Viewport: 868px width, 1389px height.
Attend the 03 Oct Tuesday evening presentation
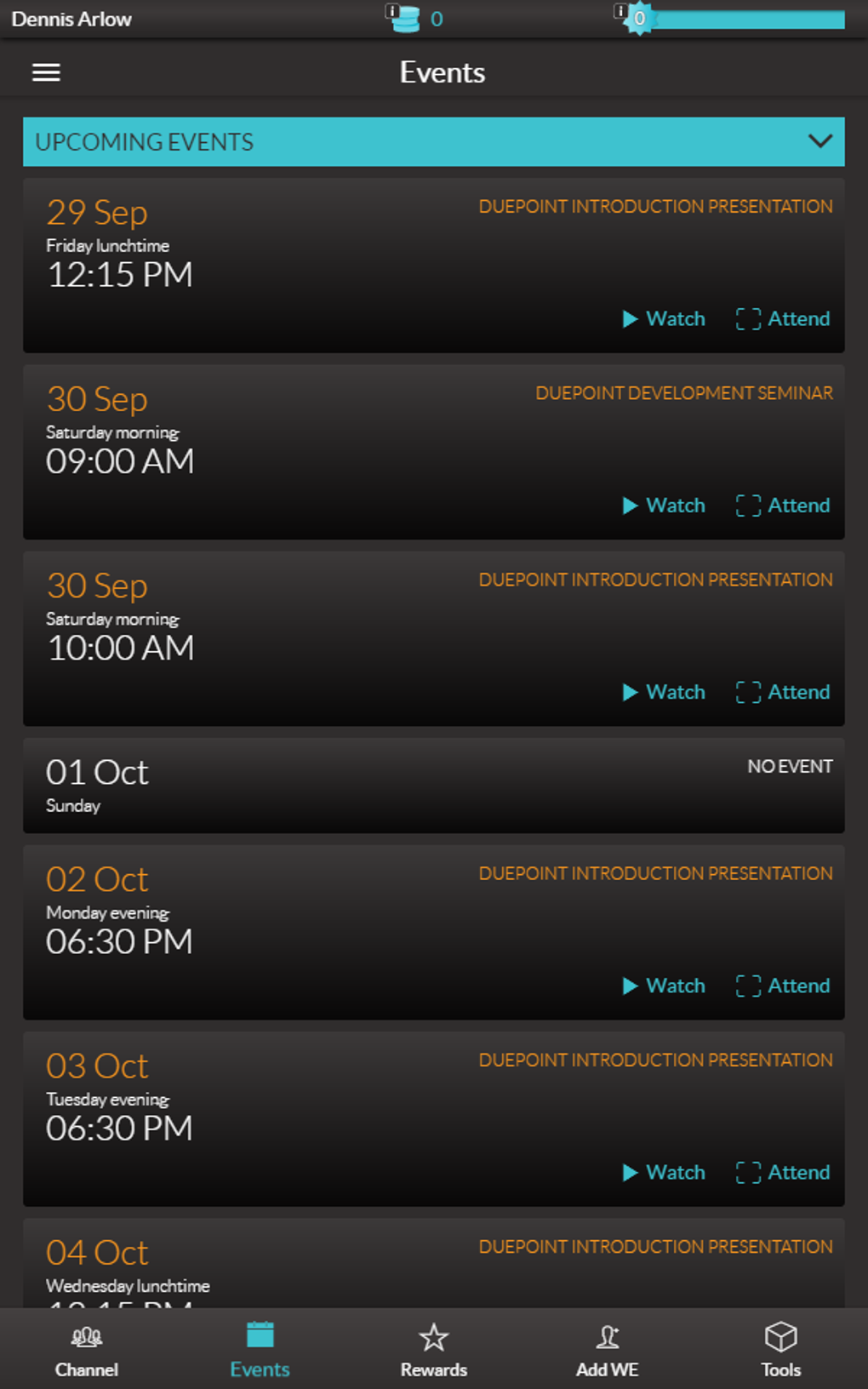782,1172
